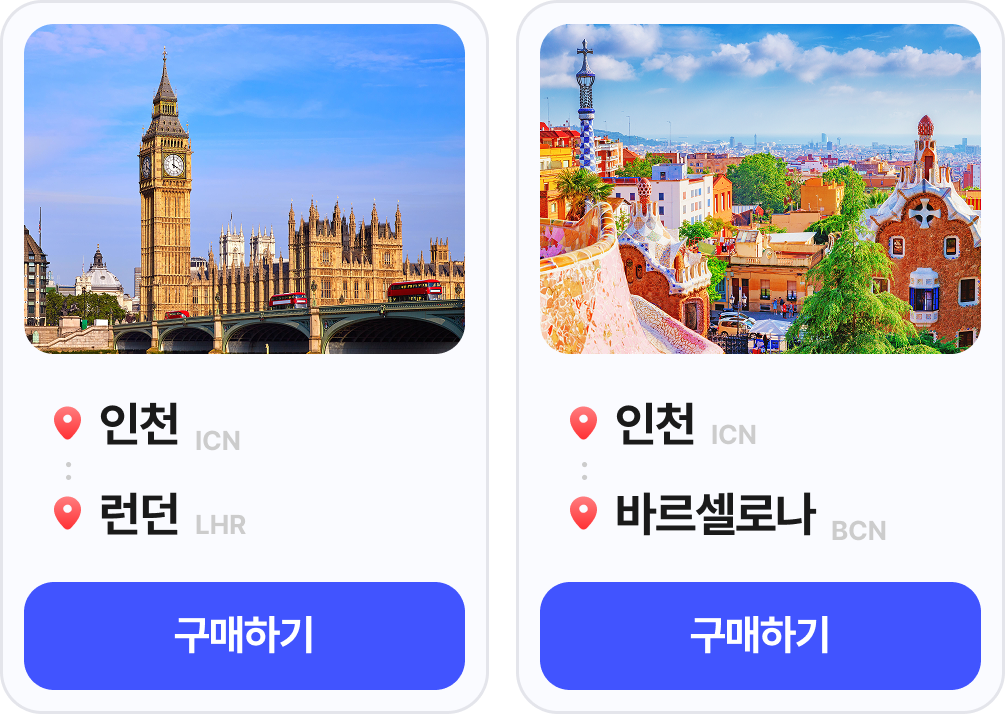
Task: Open the London flight card image
Action: tap(244, 189)
